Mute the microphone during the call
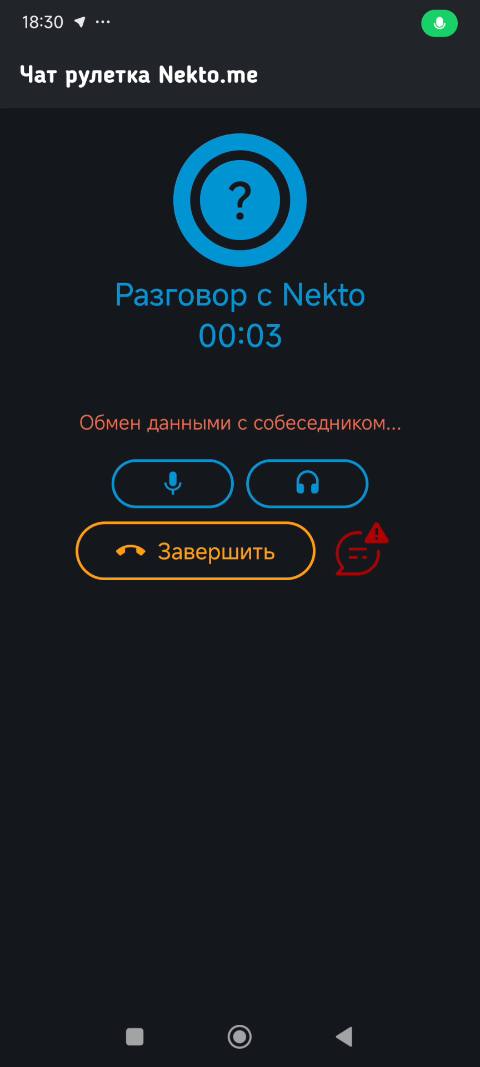The height and width of the screenshot is (1067, 480). 172,483
